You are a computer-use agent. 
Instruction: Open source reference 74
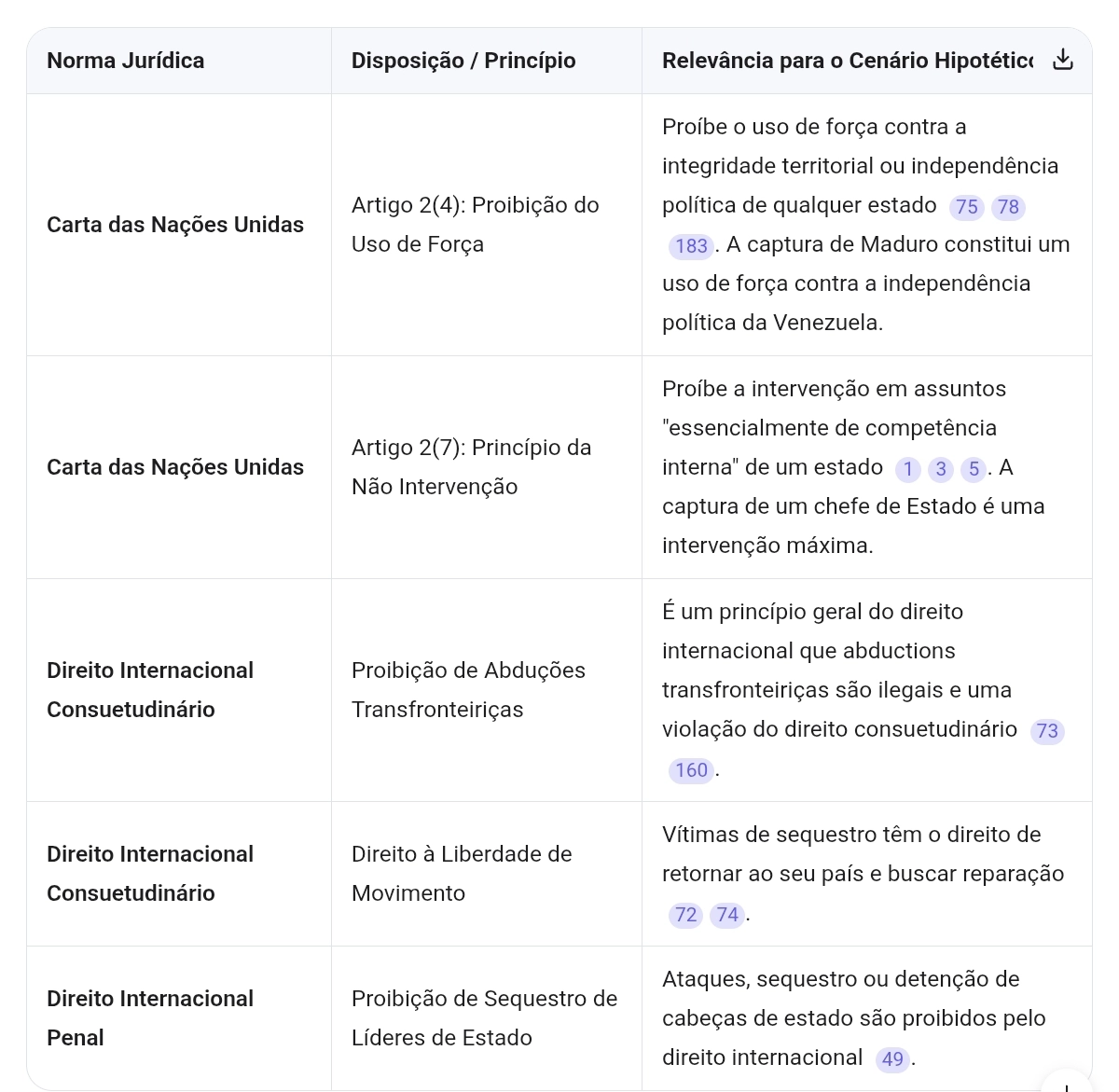tap(727, 915)
